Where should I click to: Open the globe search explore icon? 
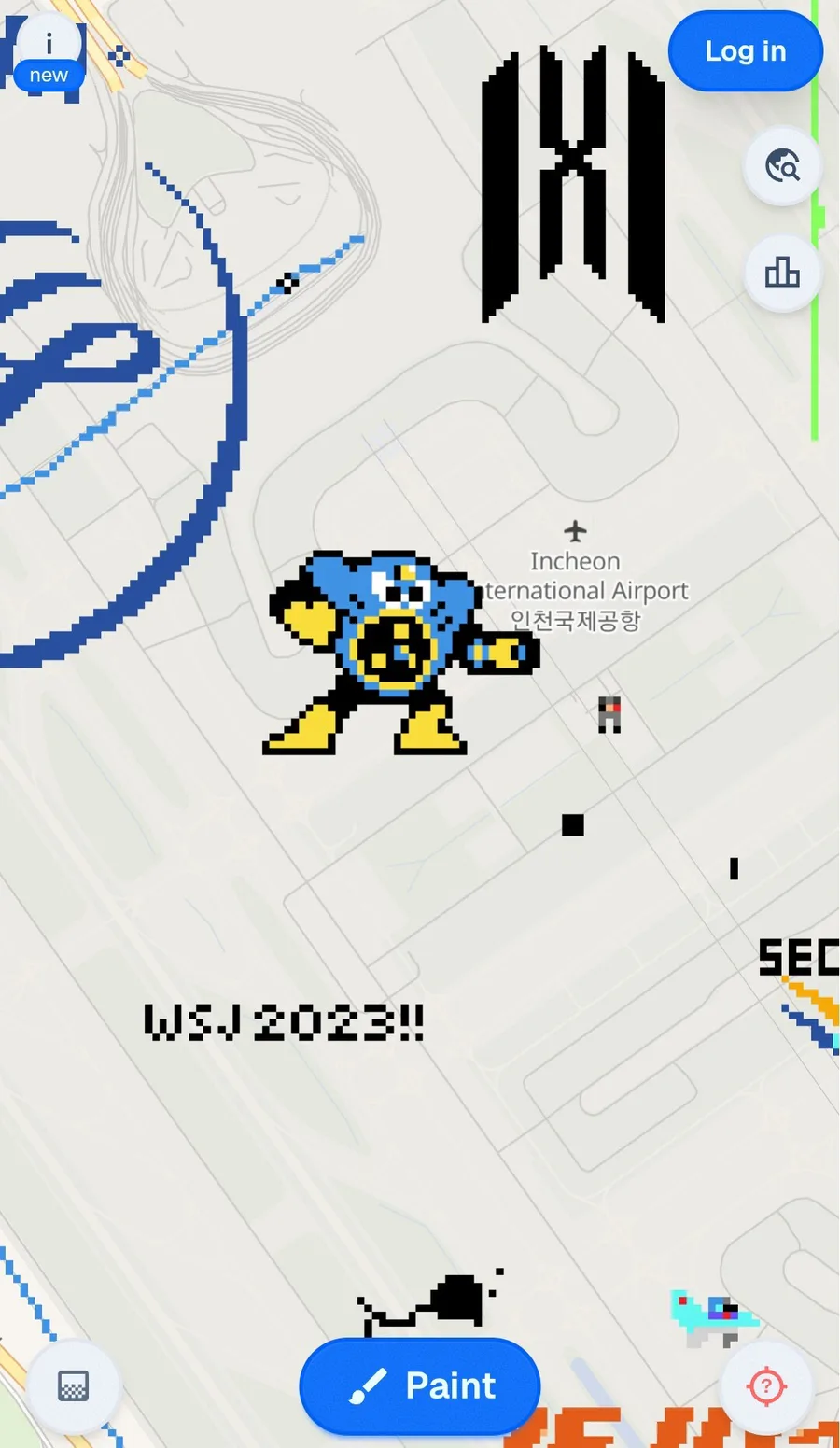(782, 166)
